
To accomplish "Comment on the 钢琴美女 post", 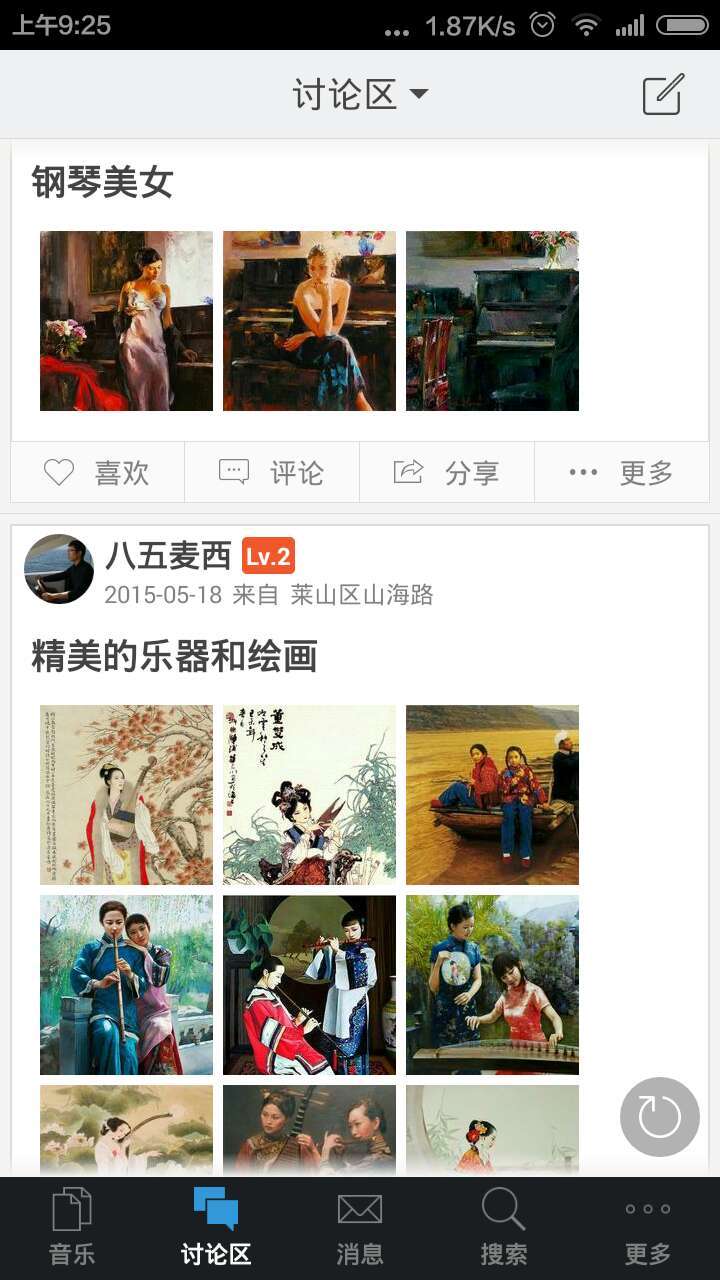I will point(272,472).
